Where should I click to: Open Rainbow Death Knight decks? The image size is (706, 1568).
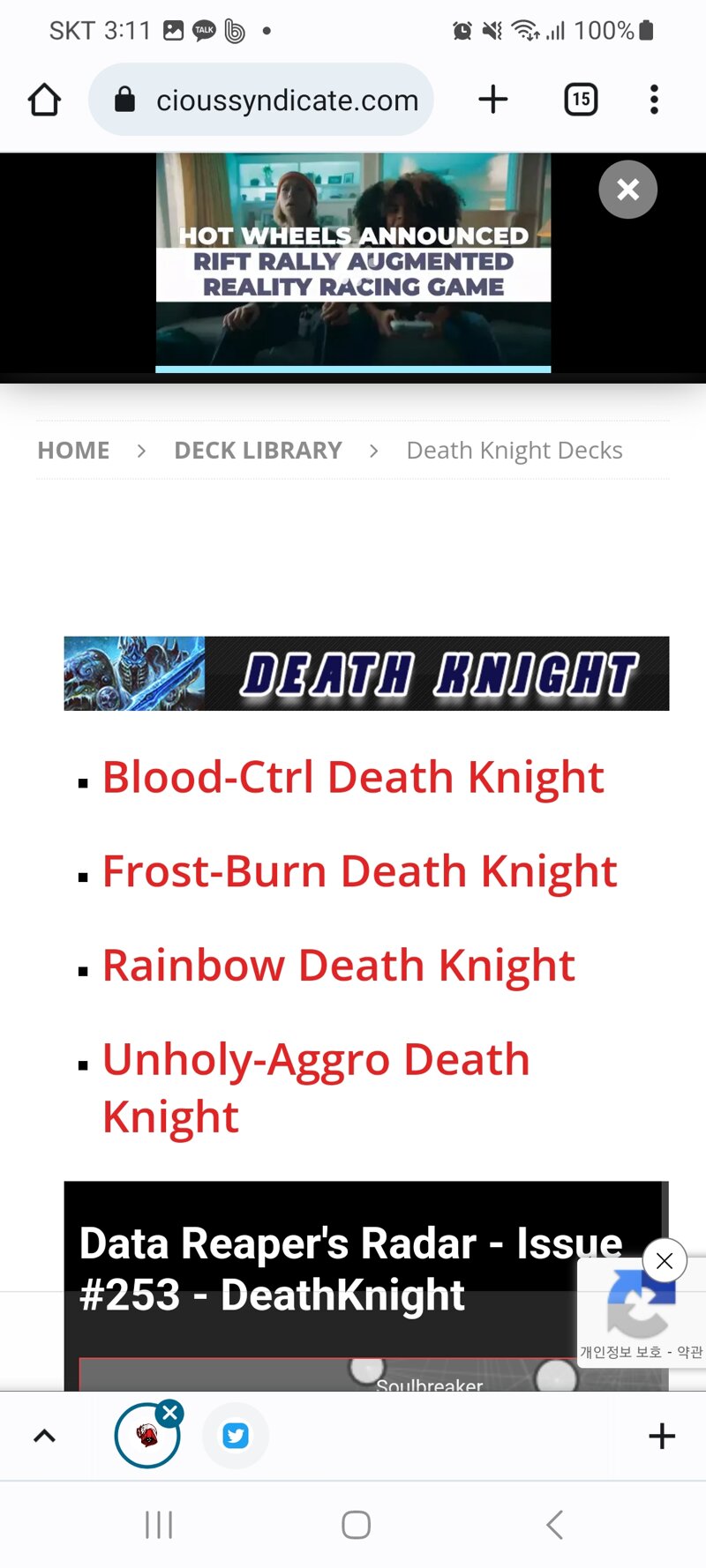339,966
